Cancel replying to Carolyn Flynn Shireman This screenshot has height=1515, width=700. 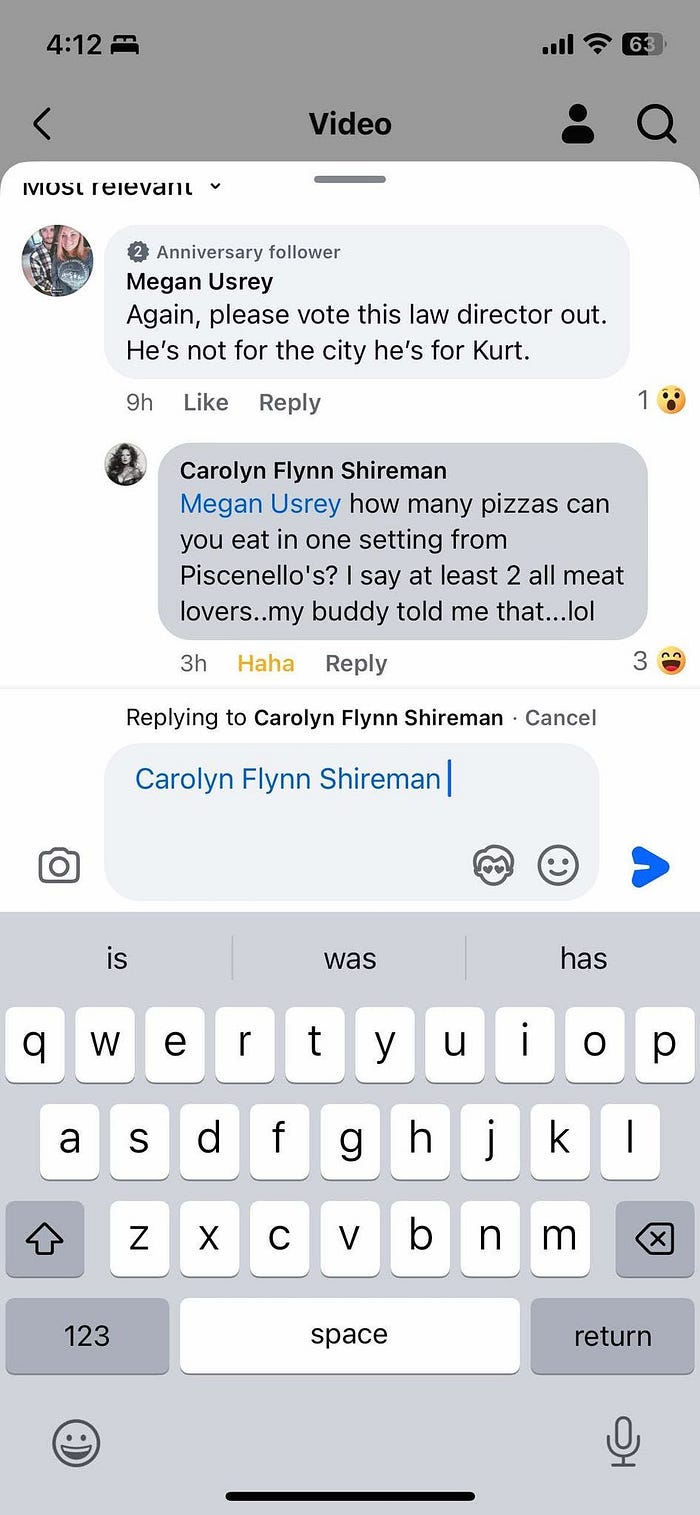tap(560, 717)
